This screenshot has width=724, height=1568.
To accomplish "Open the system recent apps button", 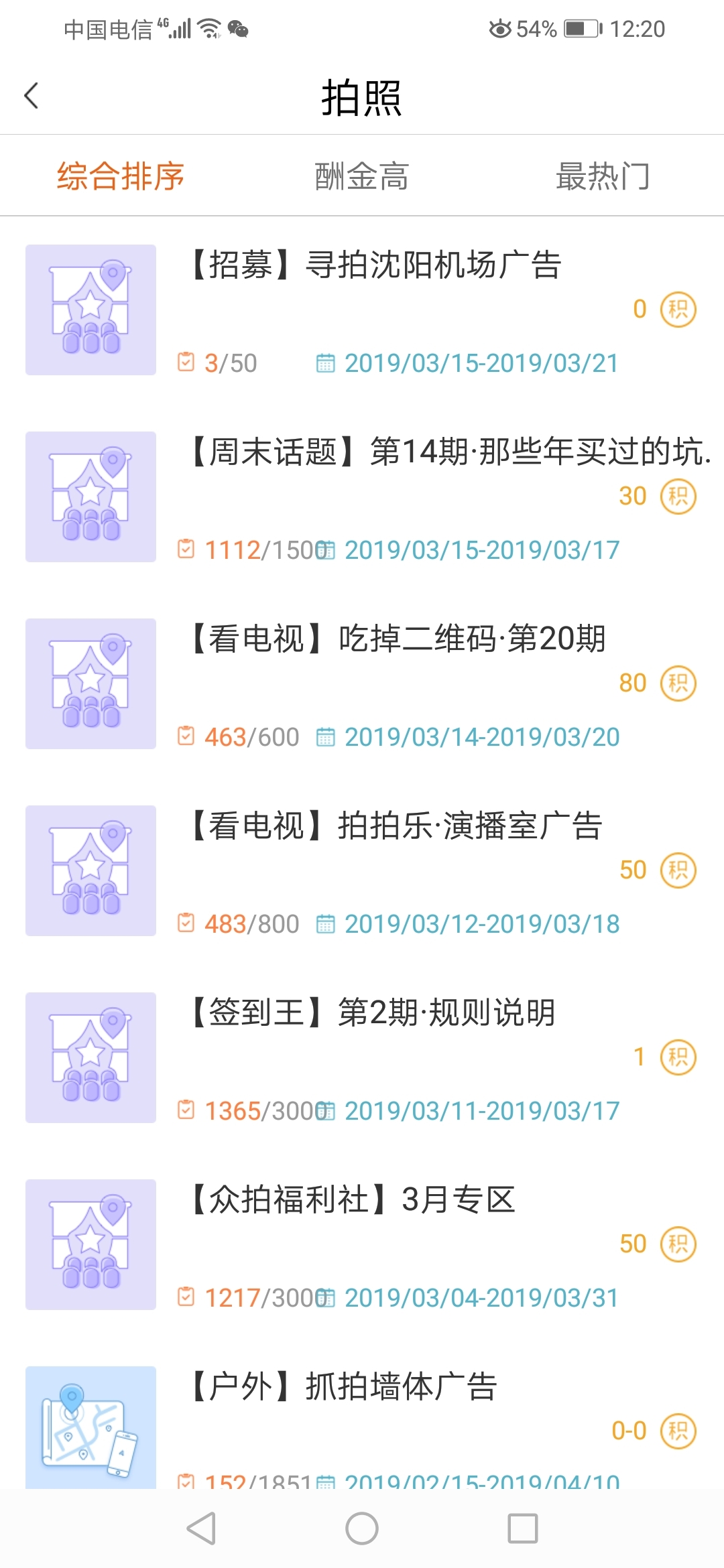I will click(x=523, y=1528).
